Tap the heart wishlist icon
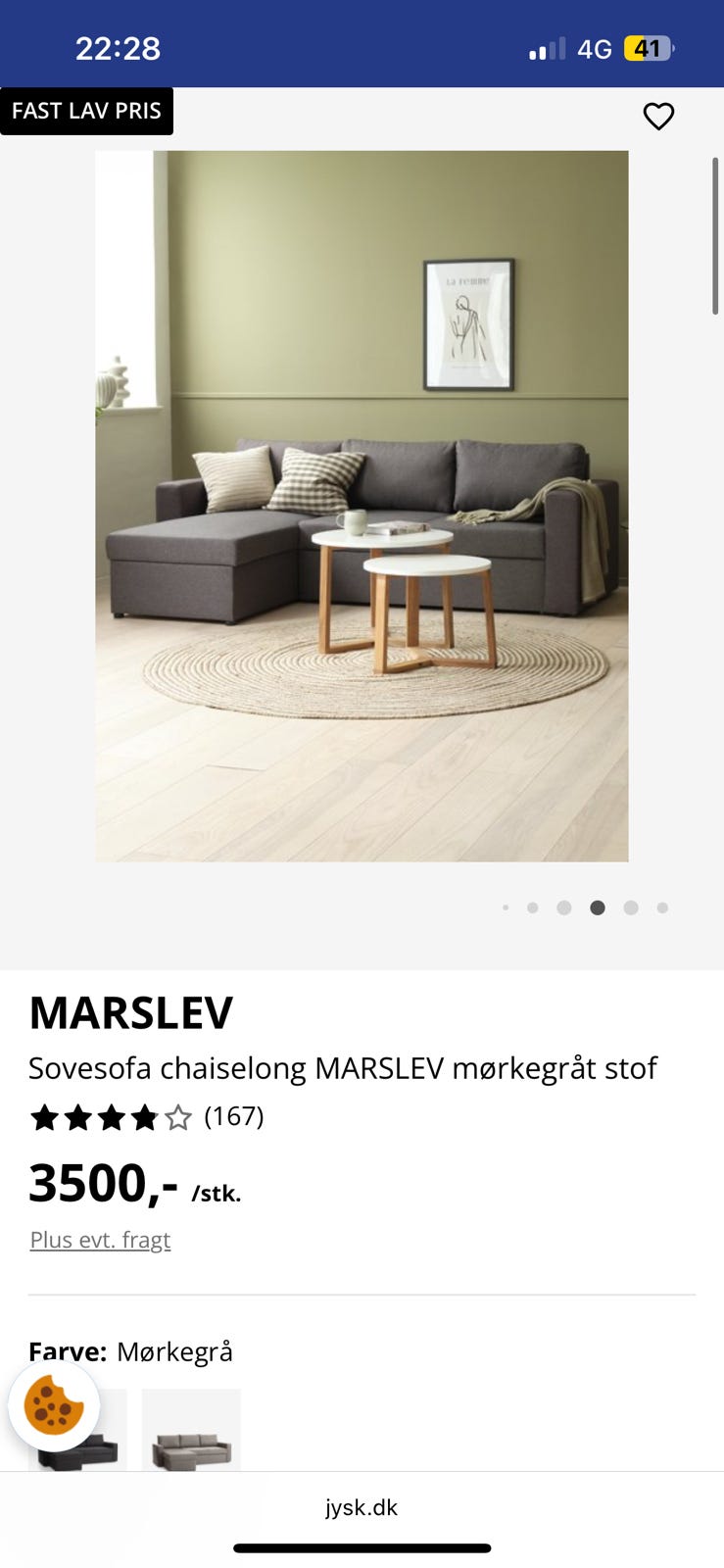Screen dimensions: 724x1568 point(658,115)
